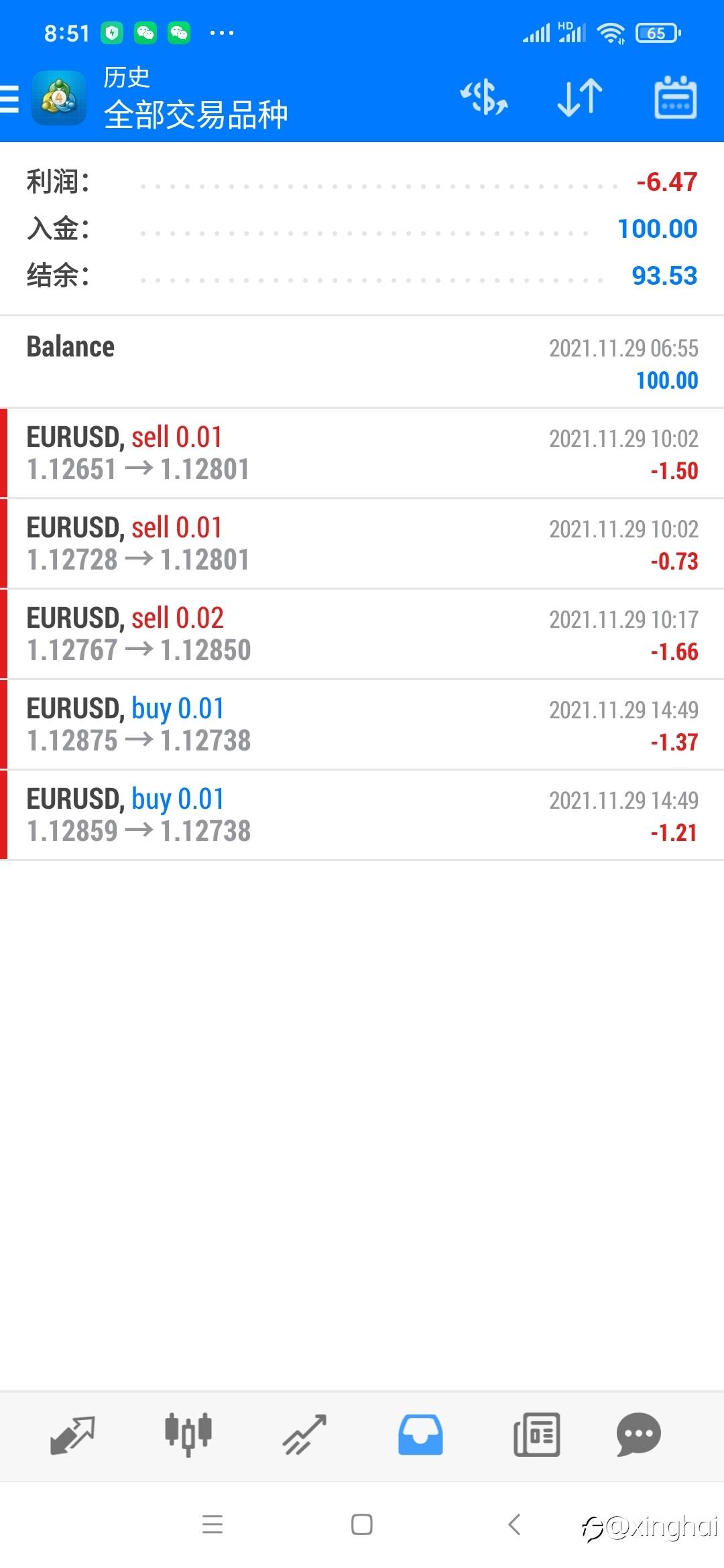The height and width of the screenshot is (1568, 724).
Task: Open the EURUSD sell trade with -1.50 loss
Action: [362, 453]
